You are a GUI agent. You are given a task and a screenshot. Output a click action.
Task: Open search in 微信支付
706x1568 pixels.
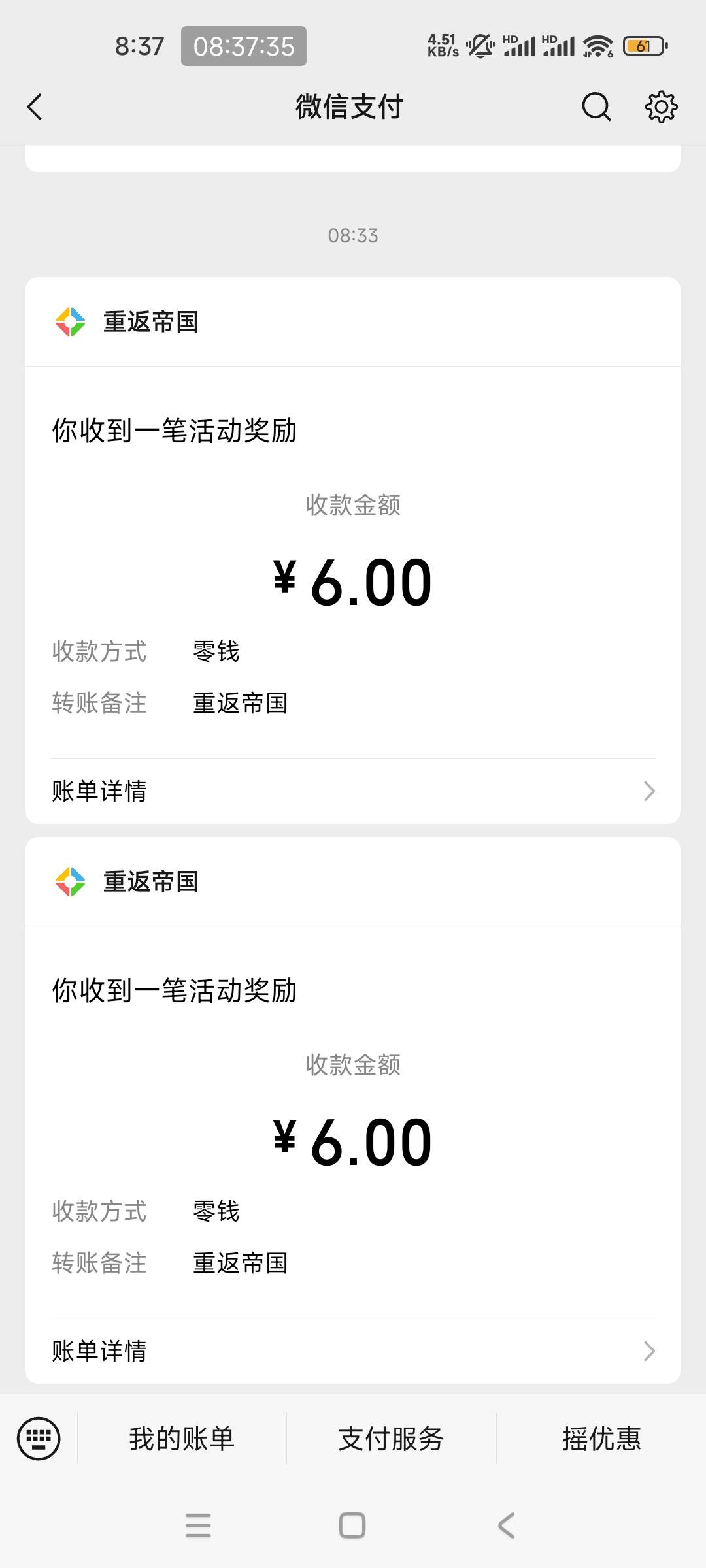596,107
